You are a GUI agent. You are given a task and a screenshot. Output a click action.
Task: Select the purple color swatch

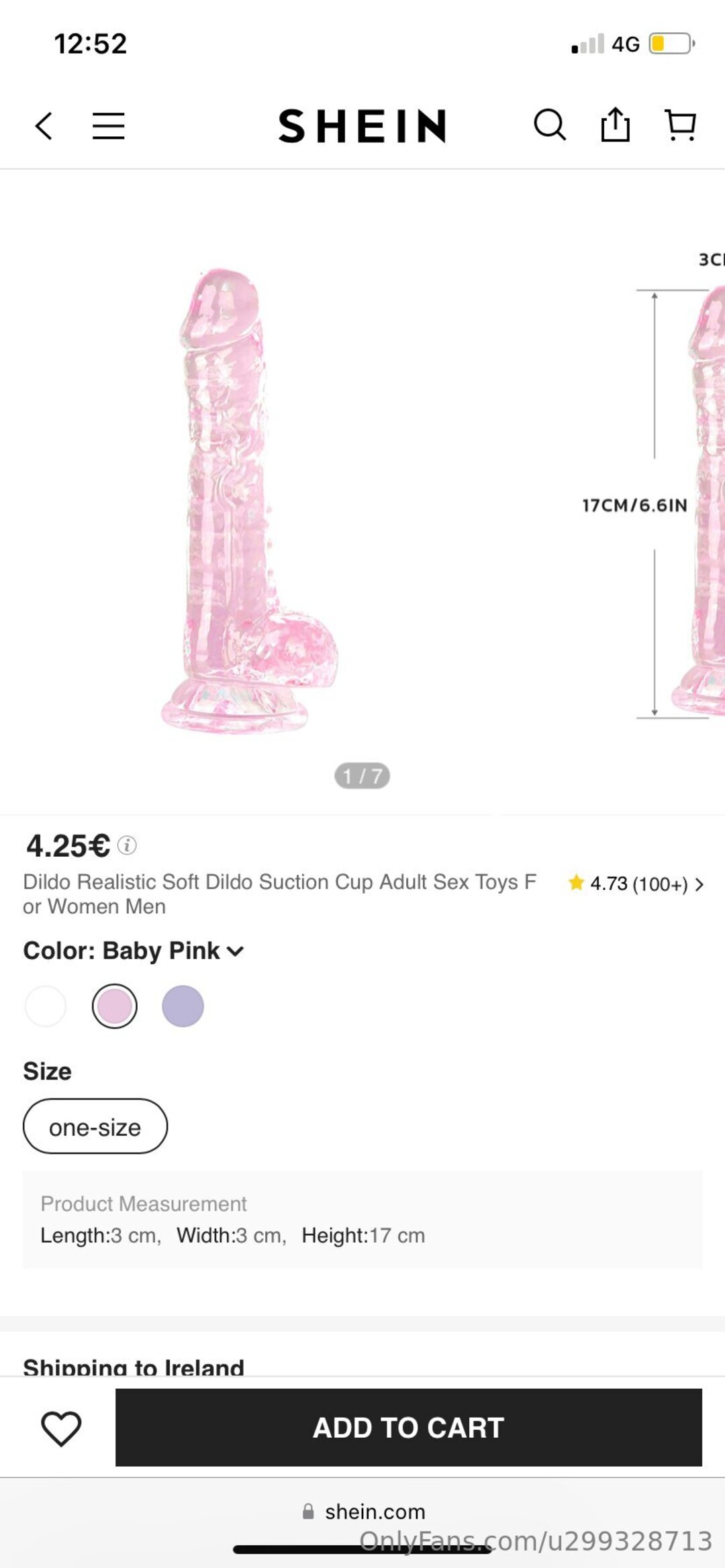[183, 1006]
